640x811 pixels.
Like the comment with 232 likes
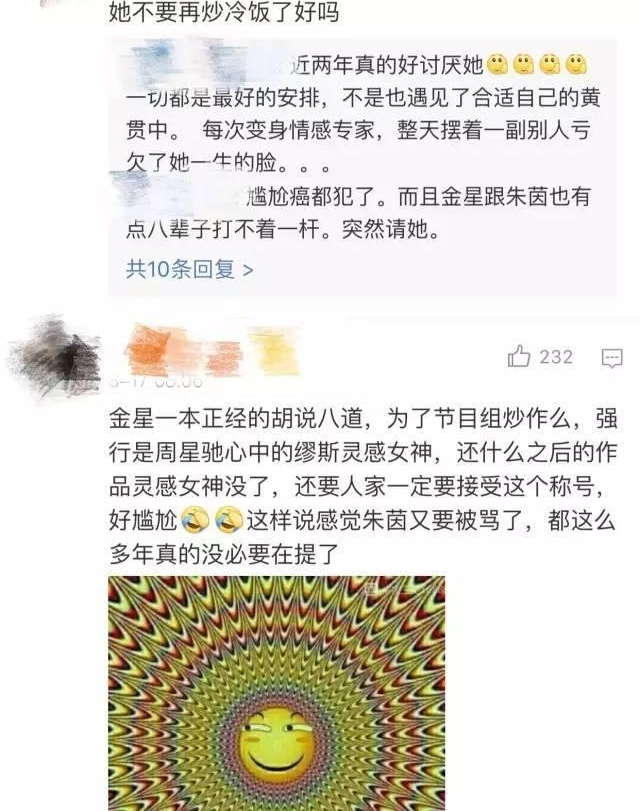[519, 356]
